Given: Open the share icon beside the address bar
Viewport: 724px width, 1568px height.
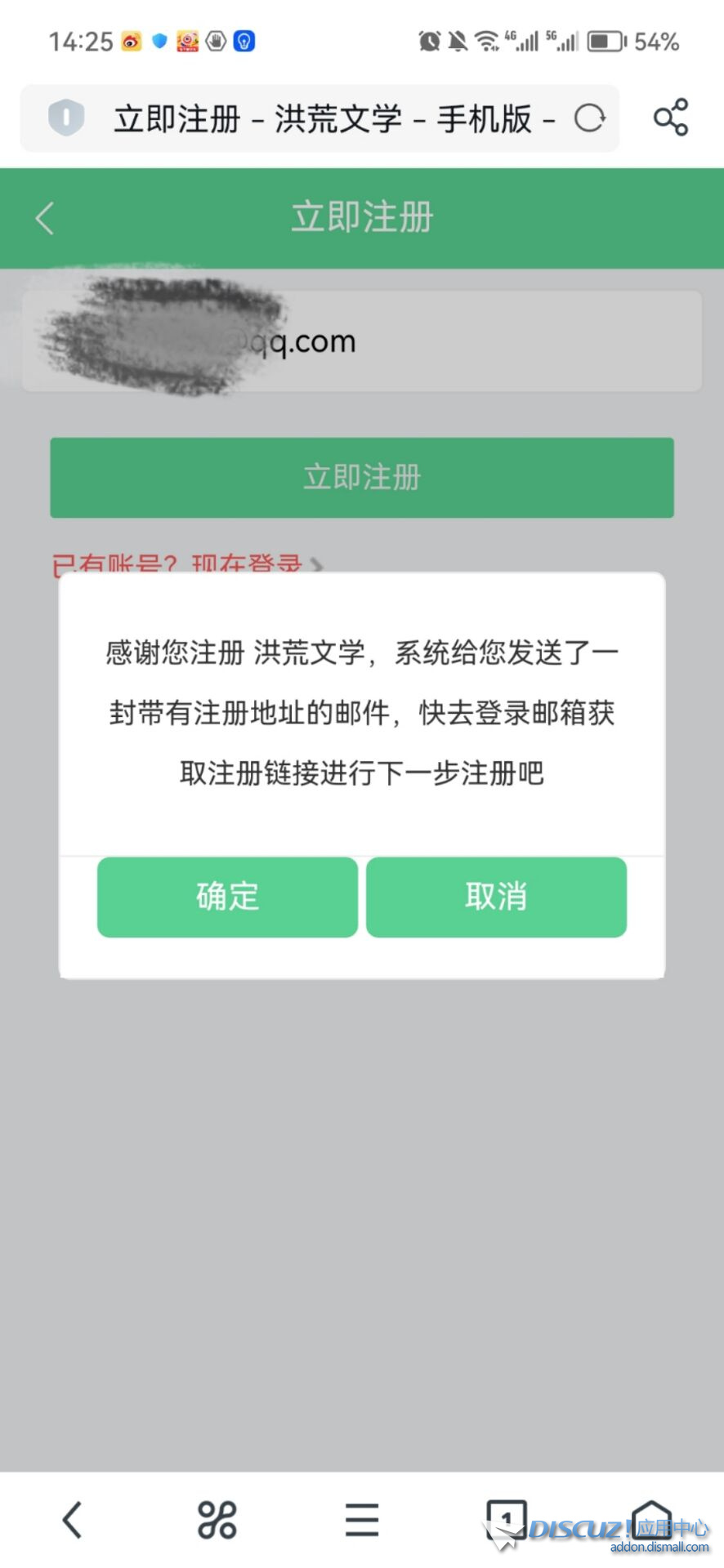Looking at the screenshot, I should (670, 117).
